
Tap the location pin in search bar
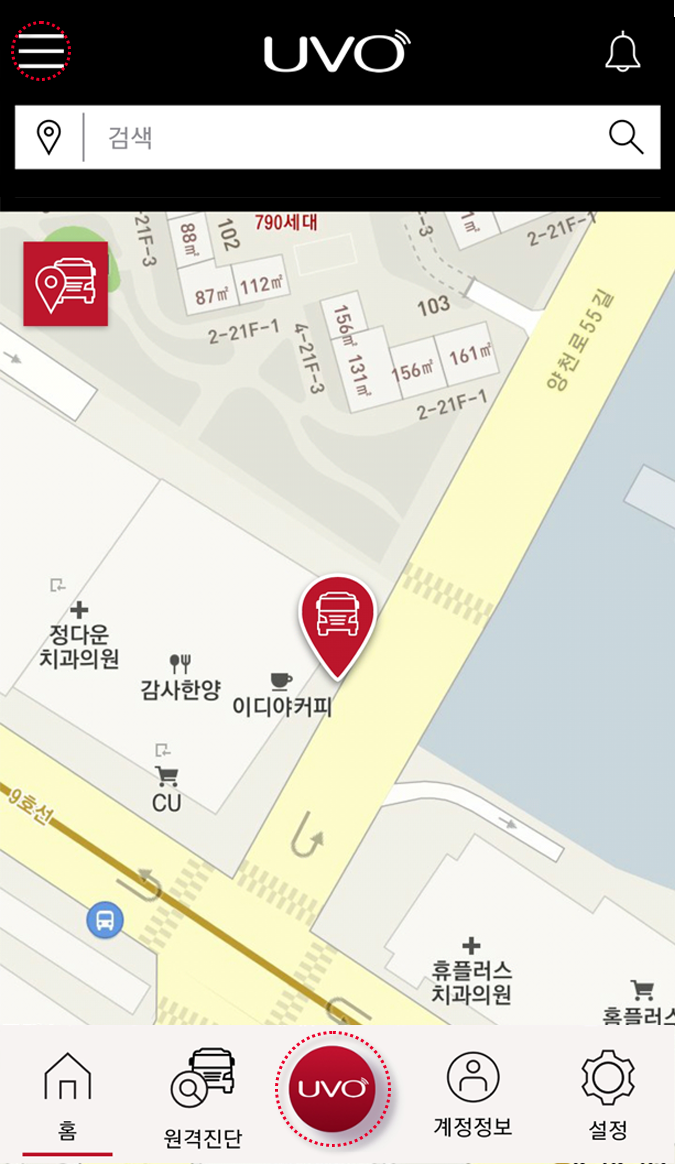[x=49, y=137]
